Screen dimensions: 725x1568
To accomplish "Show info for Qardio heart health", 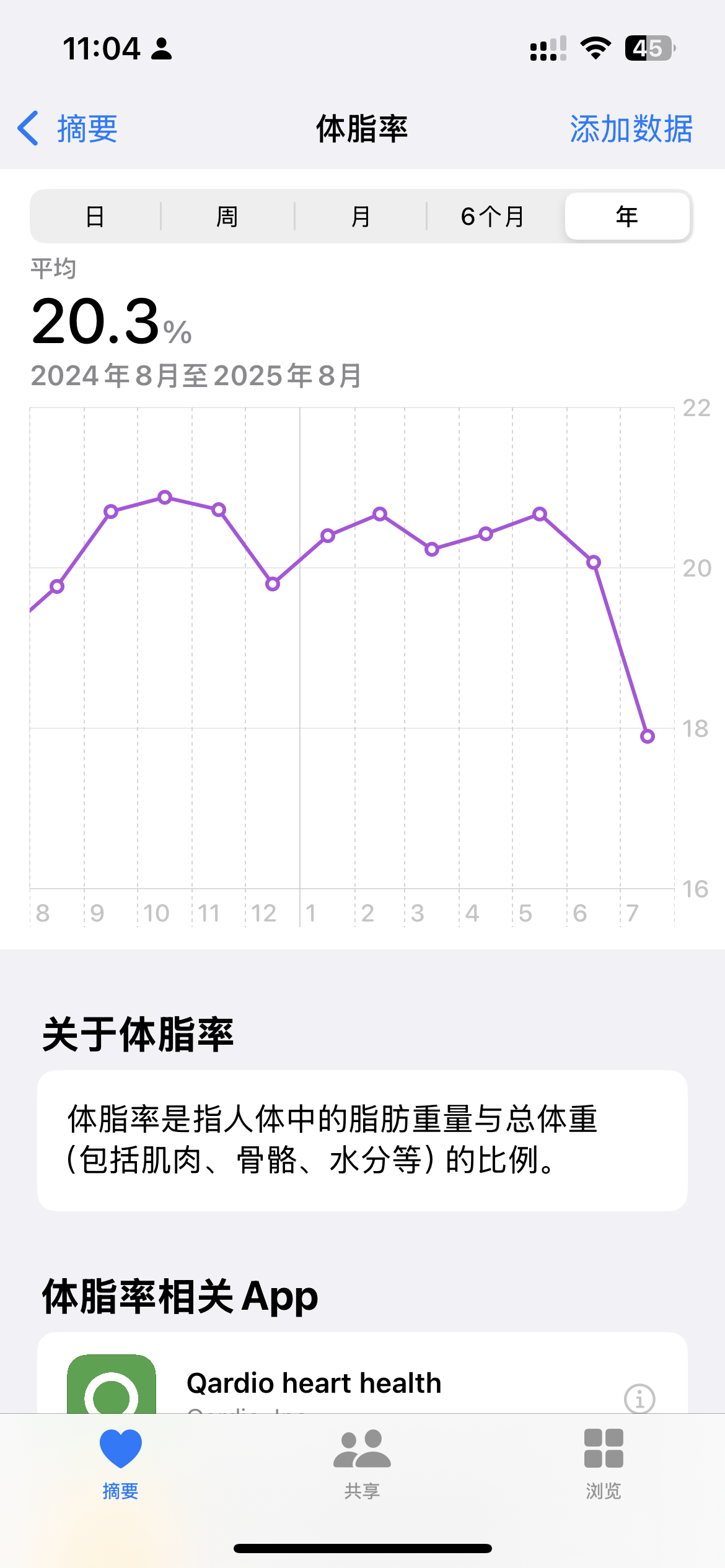I will click(639, 1398).
